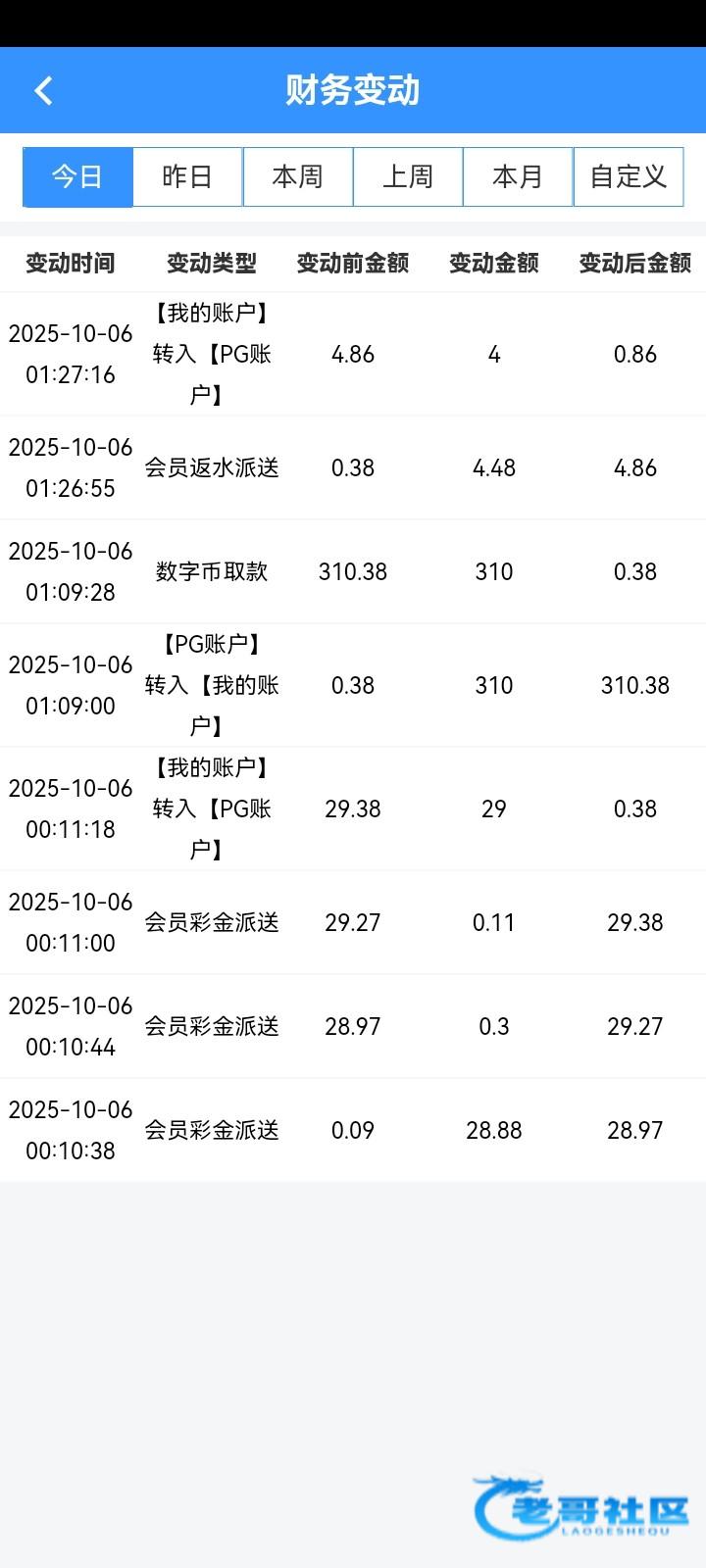Image resolution: width=706 pixels, height=1568 pixels.
Task: Show records for 本周
Action: pos(297,177)
